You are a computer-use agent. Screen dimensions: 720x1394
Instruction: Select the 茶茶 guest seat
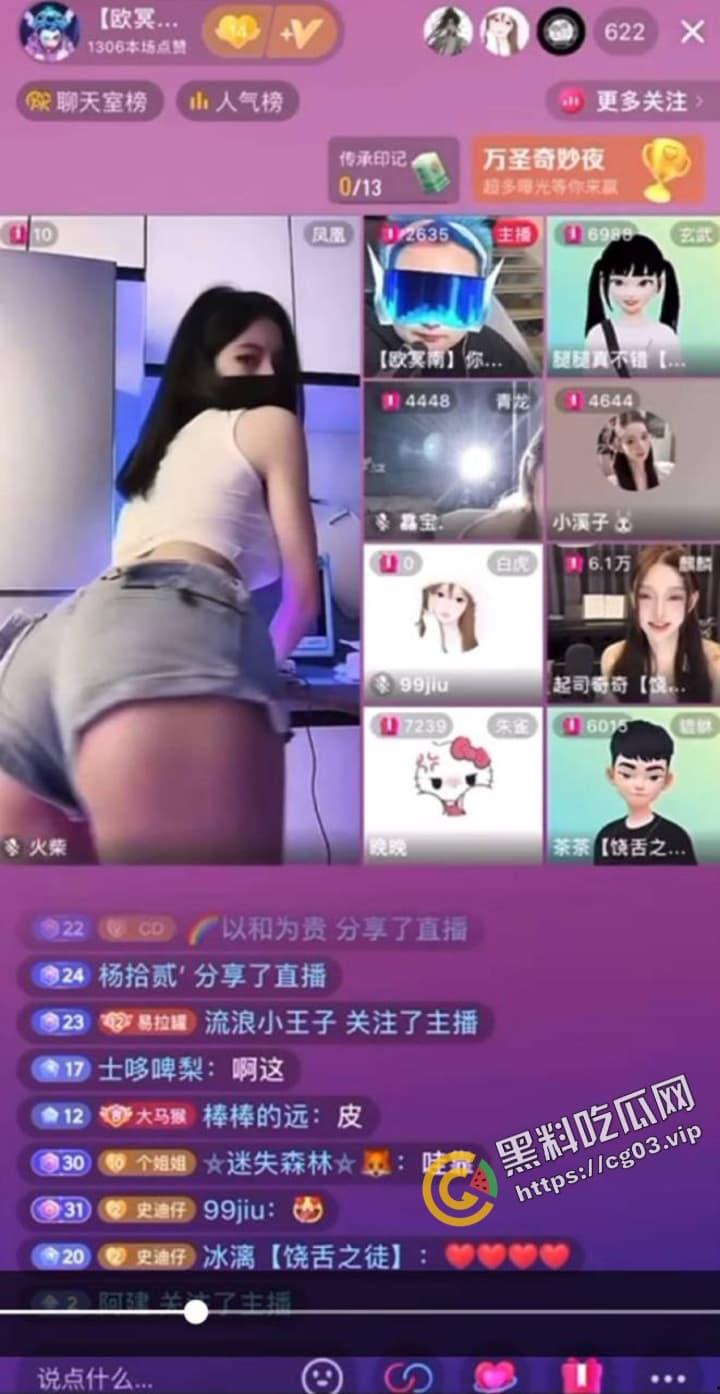click(x=633, y=786)
